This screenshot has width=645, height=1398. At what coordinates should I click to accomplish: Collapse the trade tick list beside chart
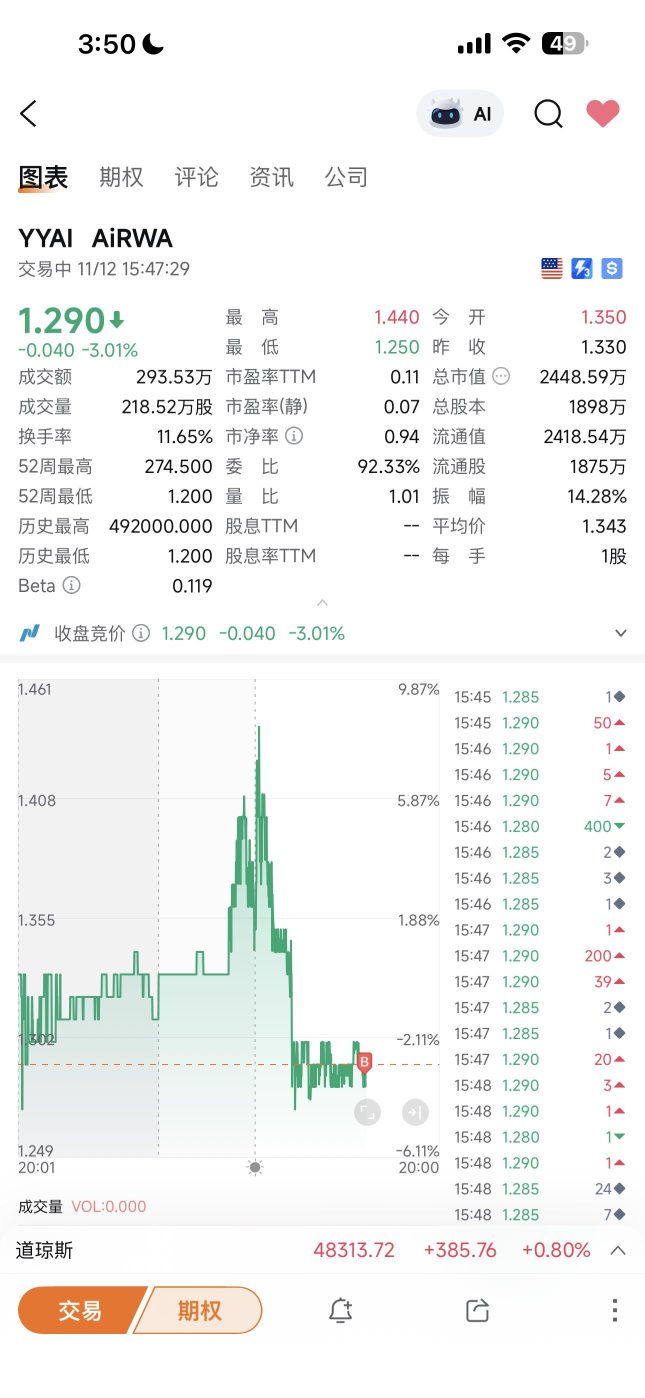(x=415, y=1112)
